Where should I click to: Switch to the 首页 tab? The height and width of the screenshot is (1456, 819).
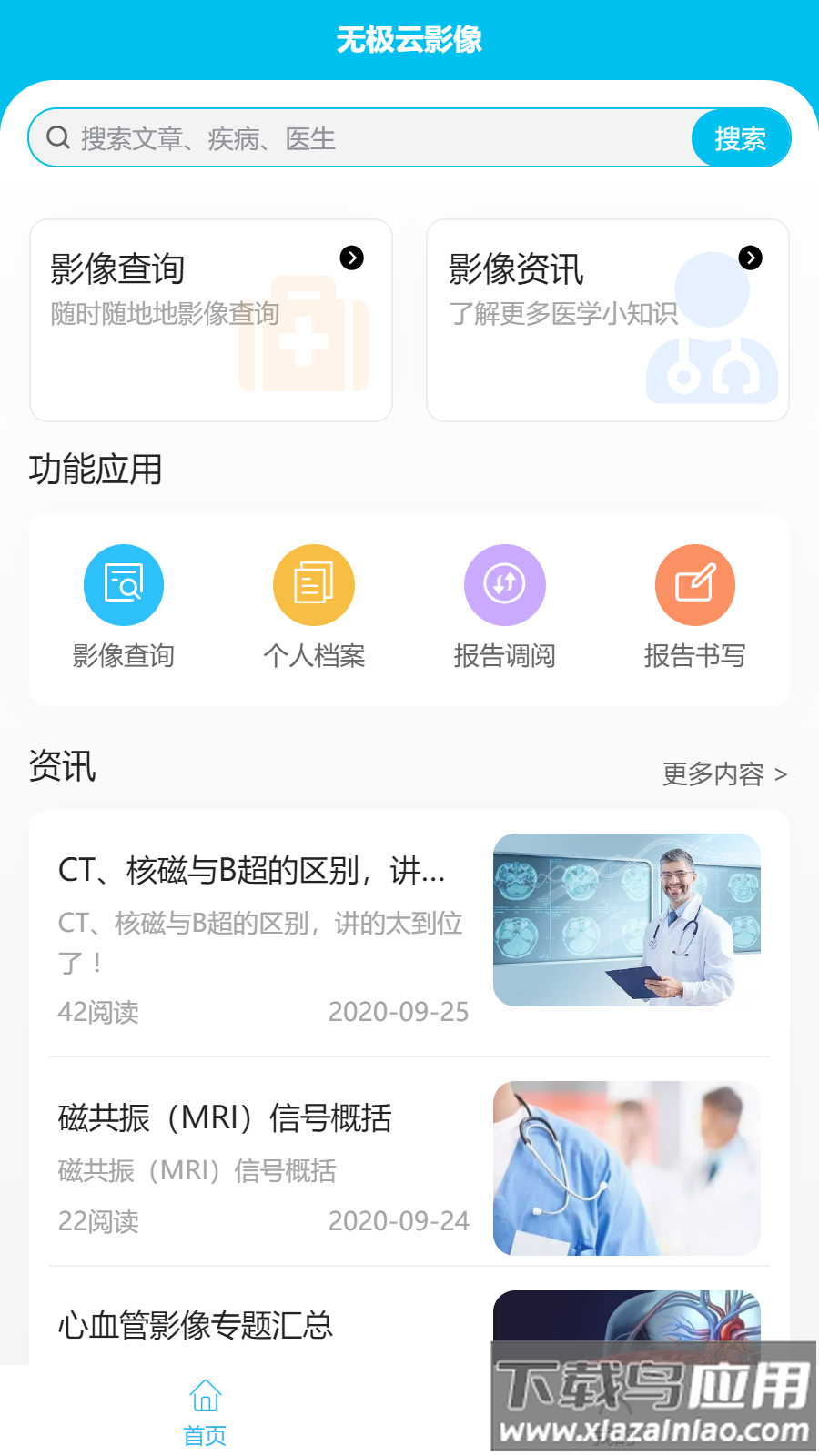tap(204, 1410)
